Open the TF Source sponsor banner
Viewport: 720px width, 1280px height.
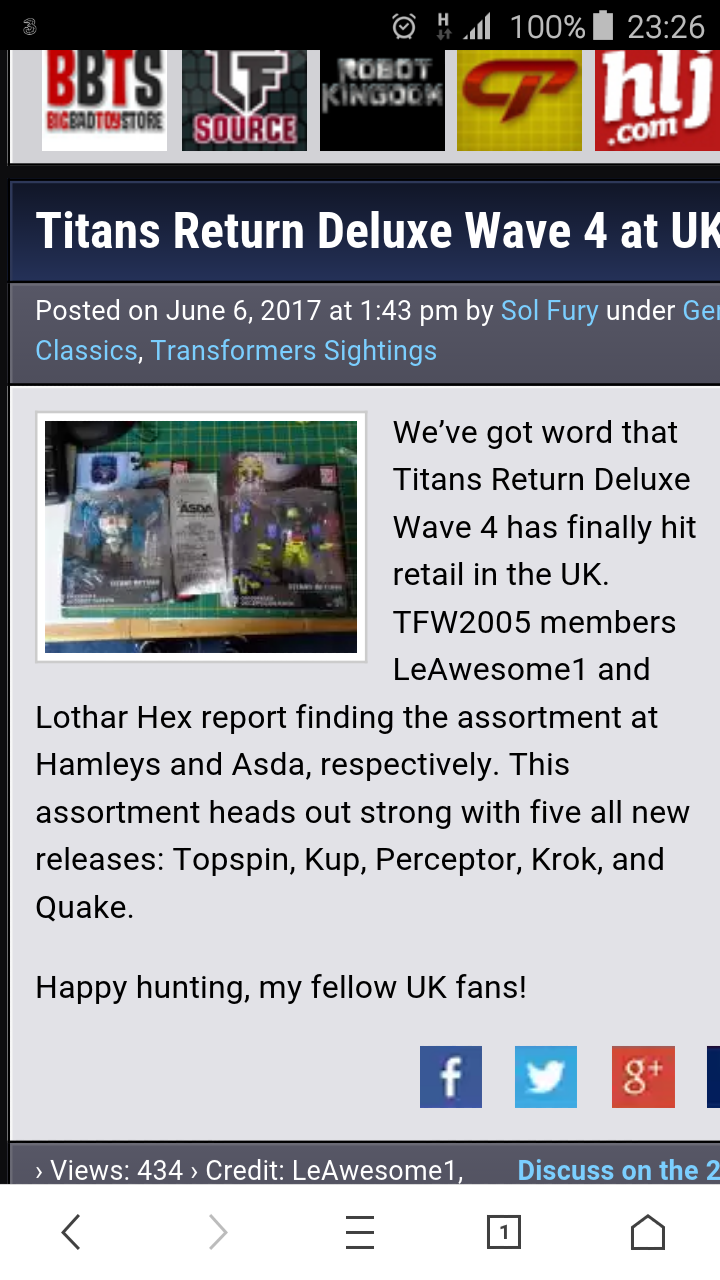[244, 100]
